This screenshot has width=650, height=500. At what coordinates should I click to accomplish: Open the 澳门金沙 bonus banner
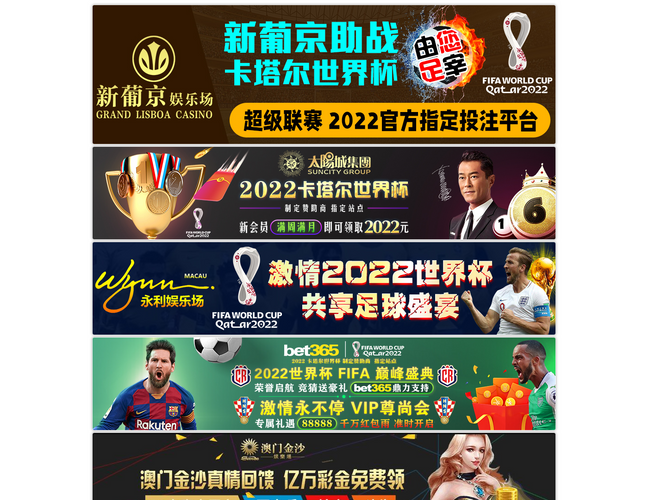click(x=324, y=466)
